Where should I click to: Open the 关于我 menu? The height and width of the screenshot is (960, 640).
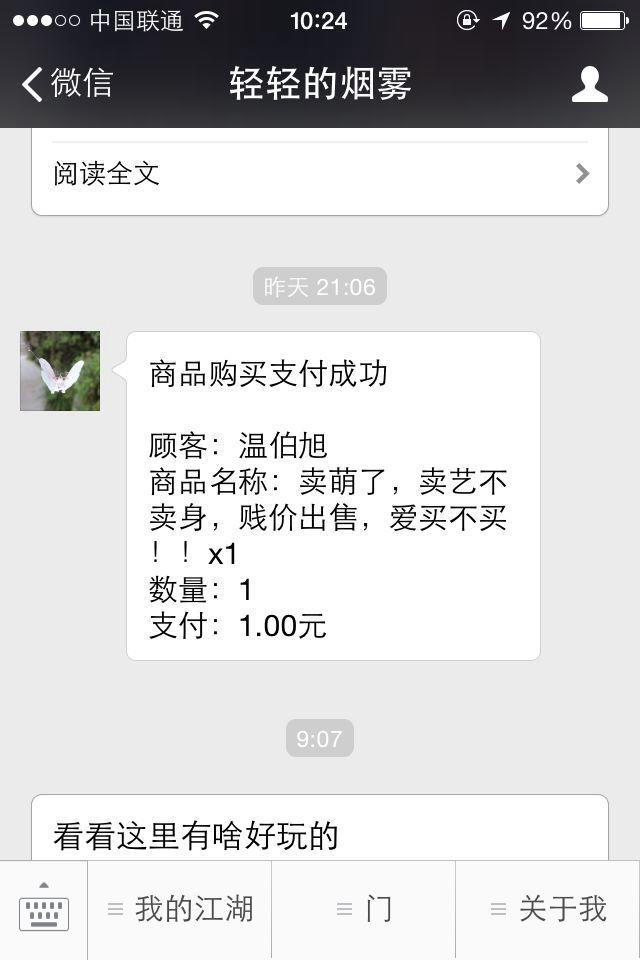(548, 910)
